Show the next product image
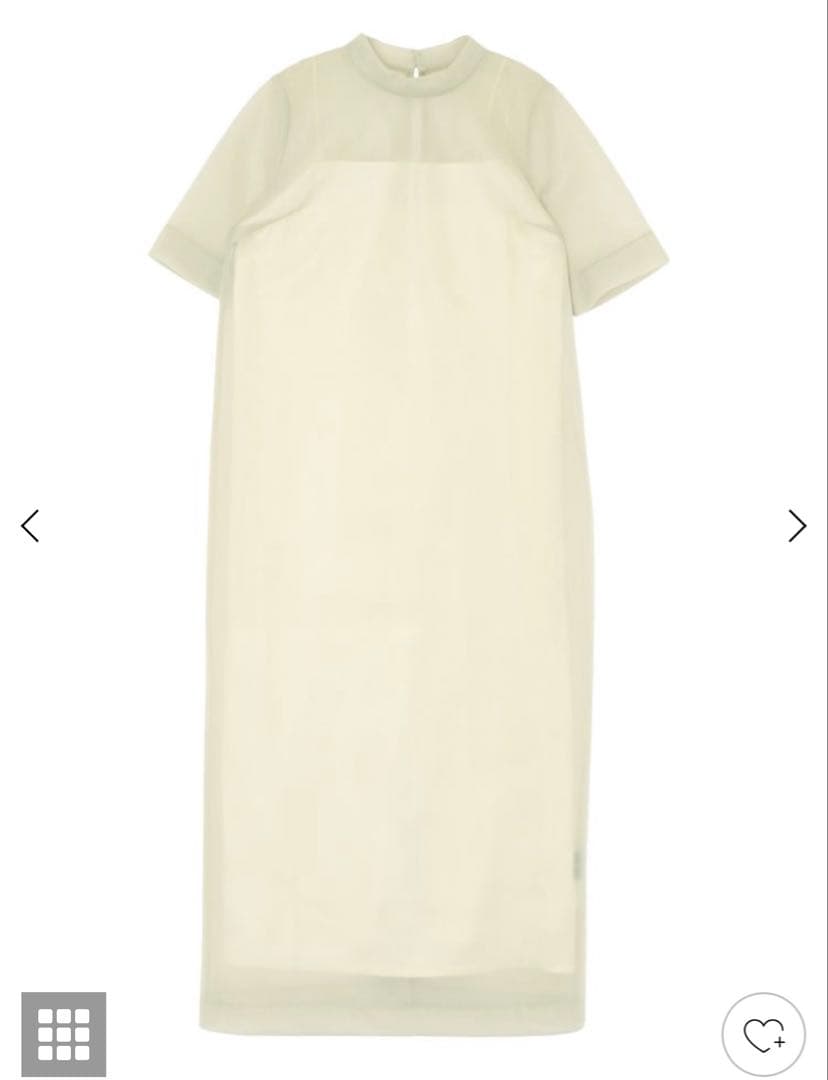This screenshot has width=828, height=1080. 796,525
